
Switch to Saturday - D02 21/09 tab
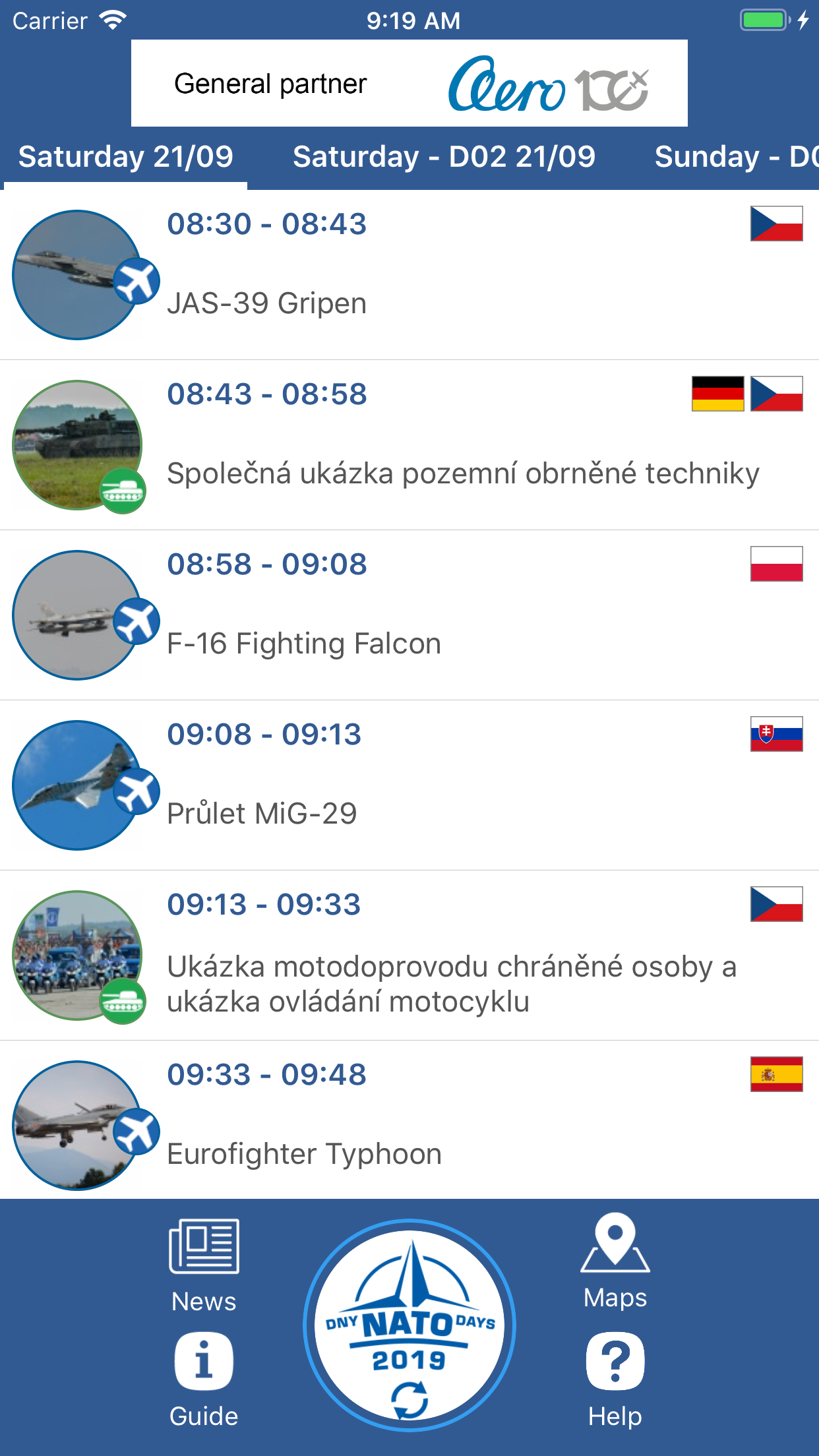444,157
